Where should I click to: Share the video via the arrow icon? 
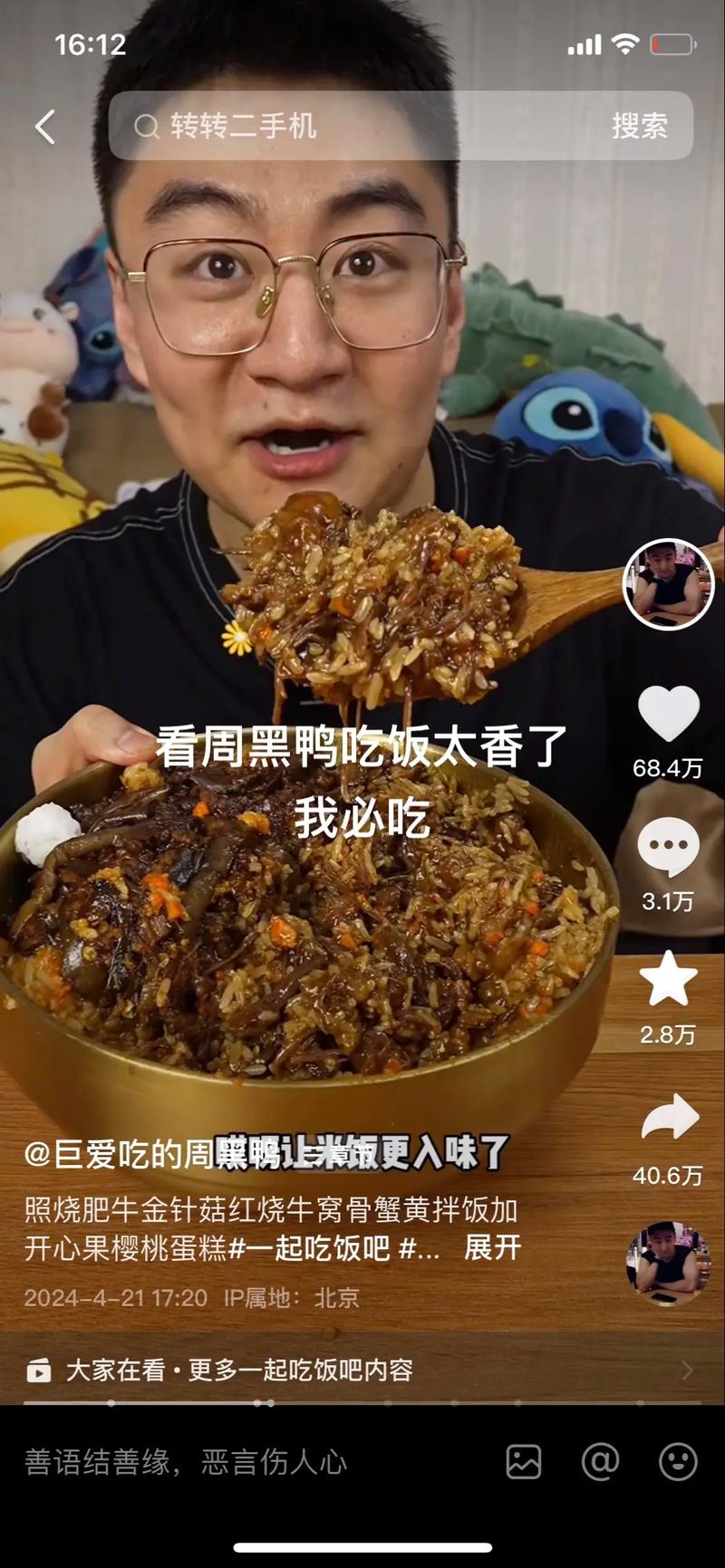[669, 1118]
